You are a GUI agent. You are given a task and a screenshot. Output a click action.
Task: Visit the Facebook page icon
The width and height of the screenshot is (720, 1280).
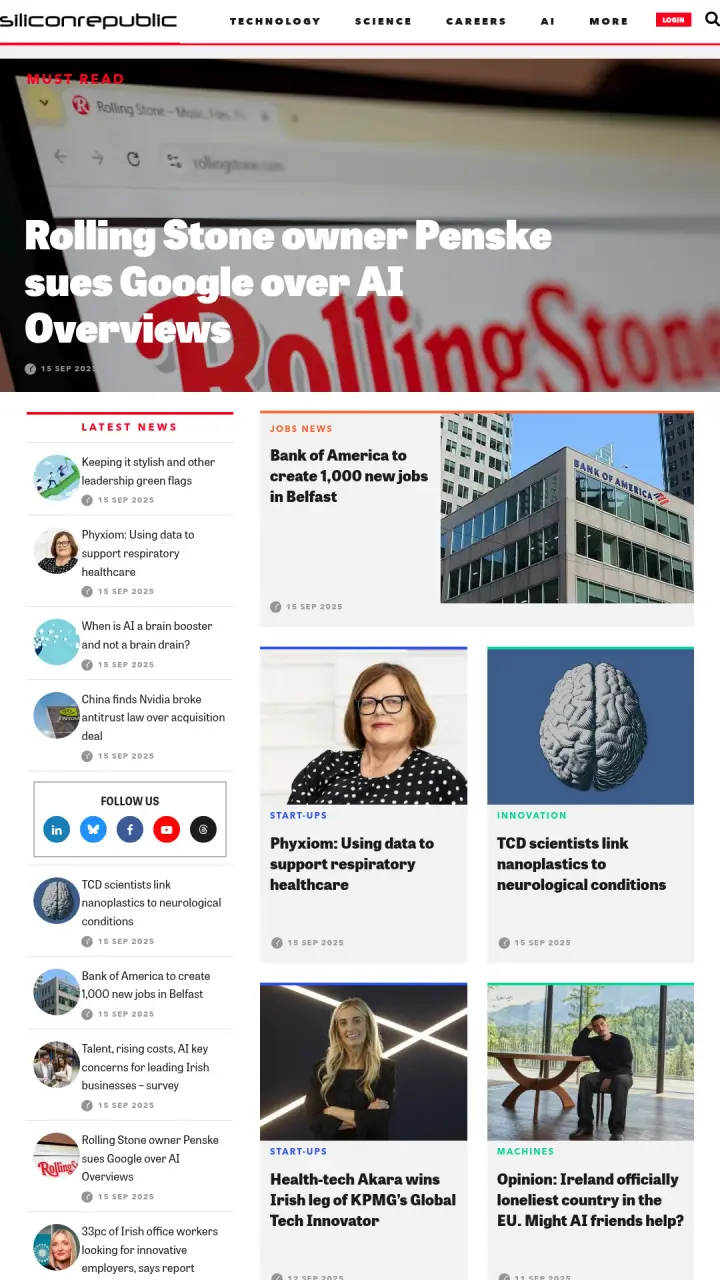point(130,830)
